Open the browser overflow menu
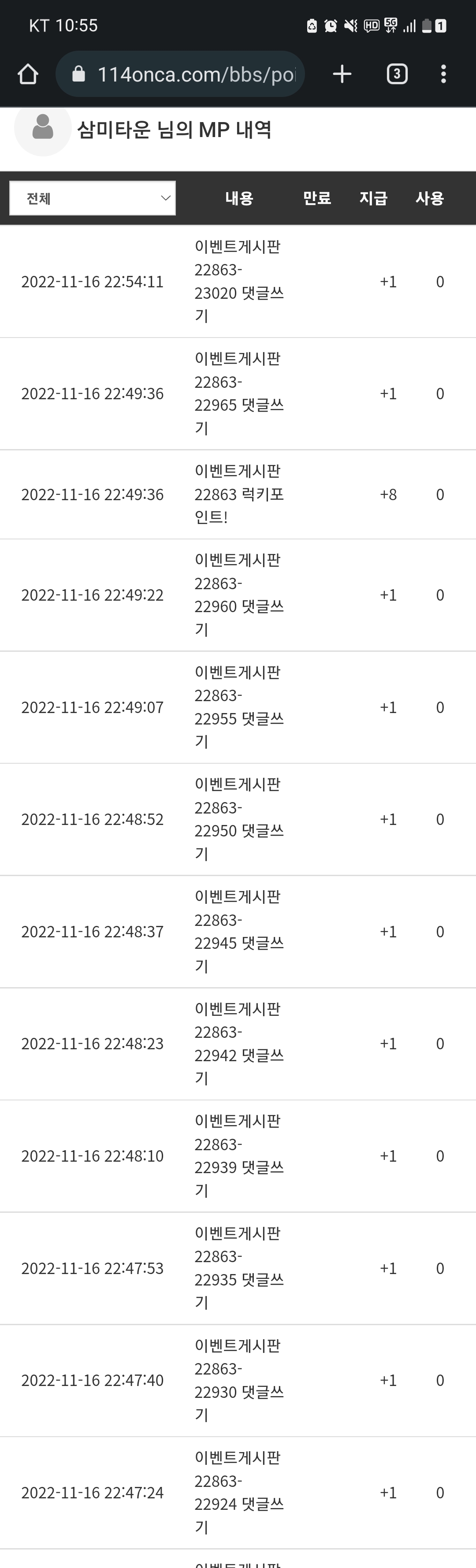476x1568 pixels. 443,74
